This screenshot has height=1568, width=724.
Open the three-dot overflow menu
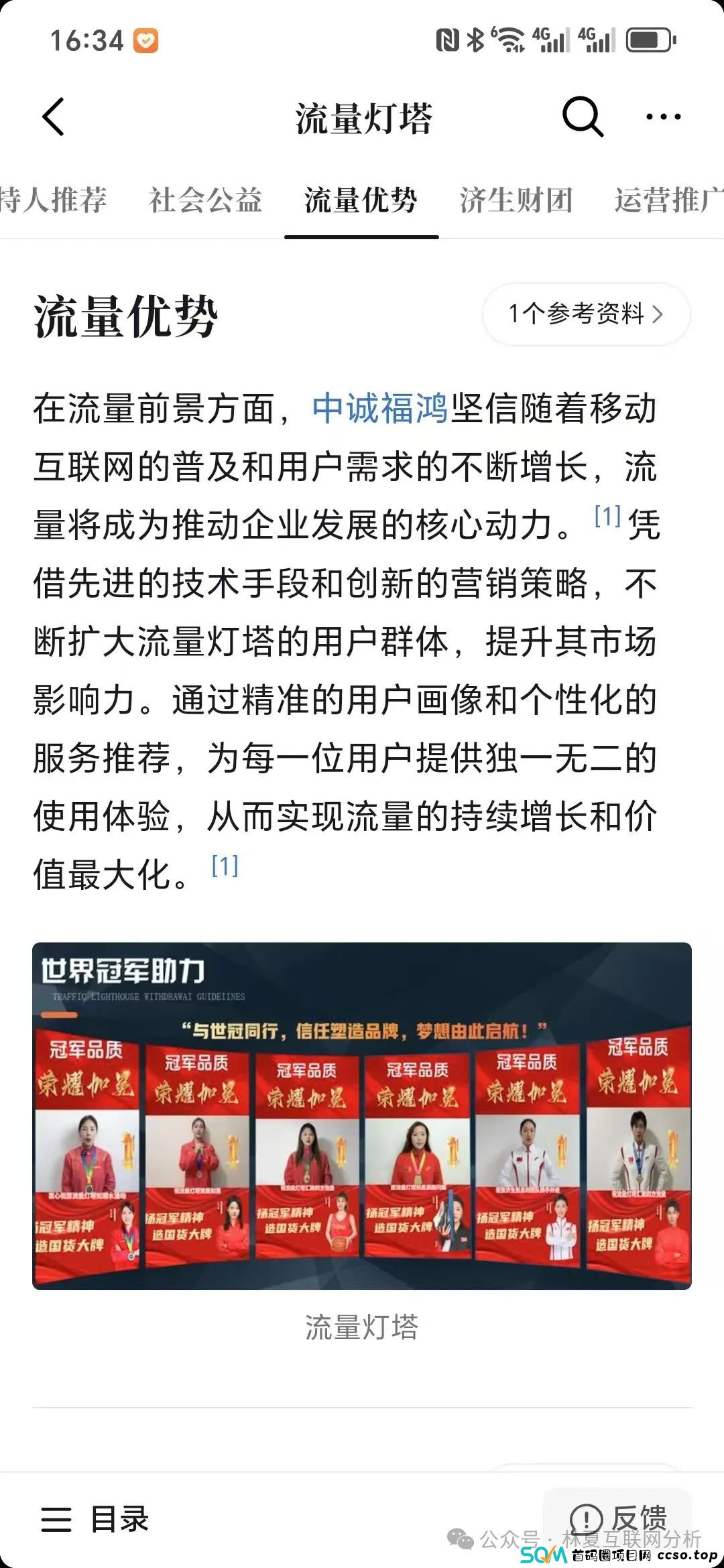point(663,117)
